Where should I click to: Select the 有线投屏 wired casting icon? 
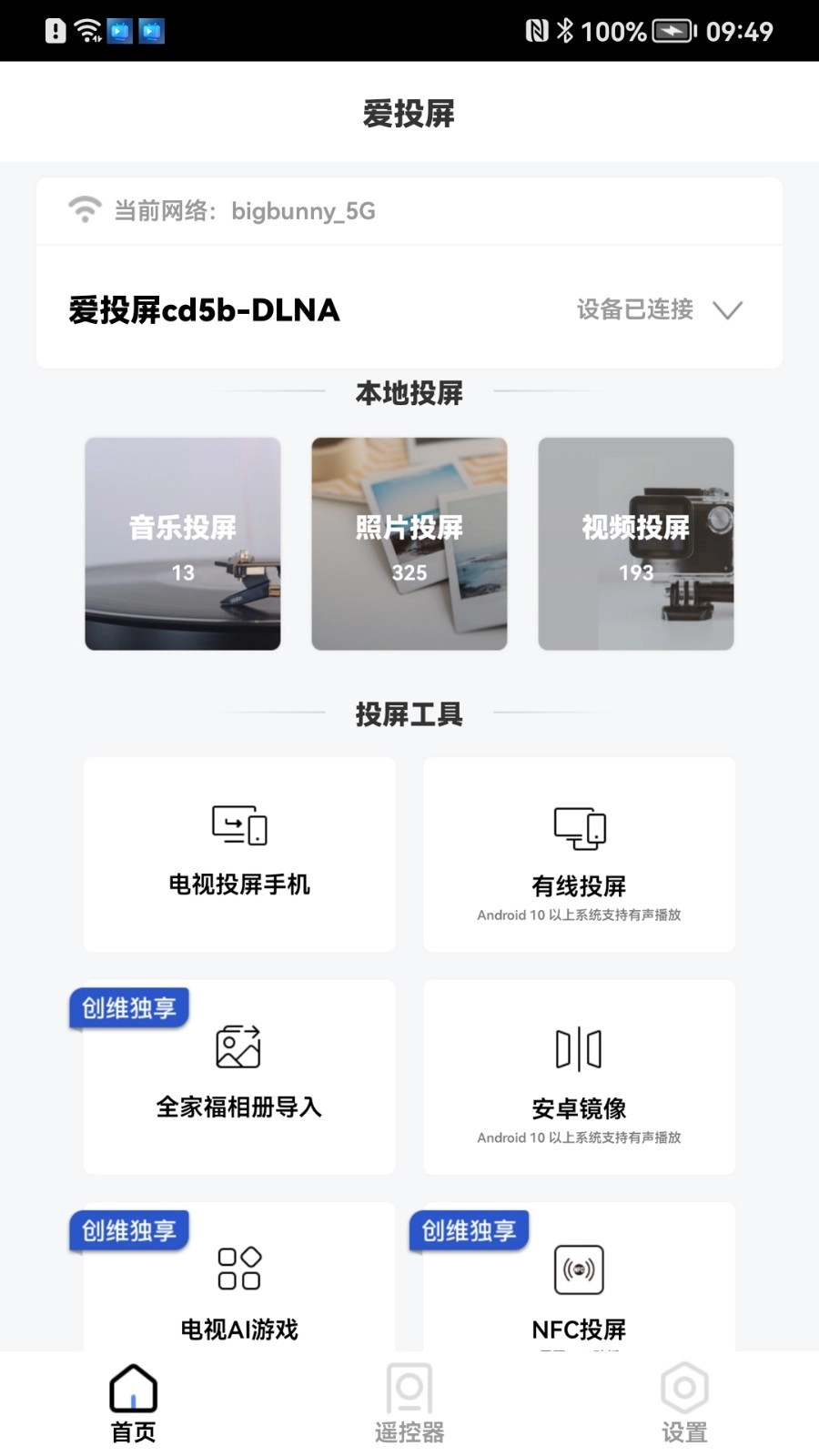click(579, 828)
